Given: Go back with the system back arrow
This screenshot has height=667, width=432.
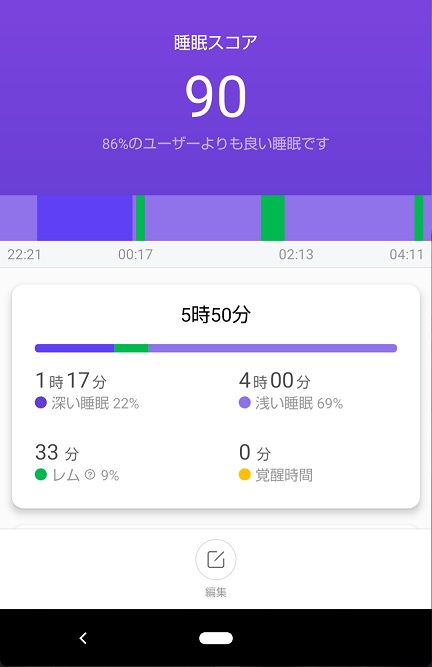Looking at the screenshot, I should click(x=83, y=638).
